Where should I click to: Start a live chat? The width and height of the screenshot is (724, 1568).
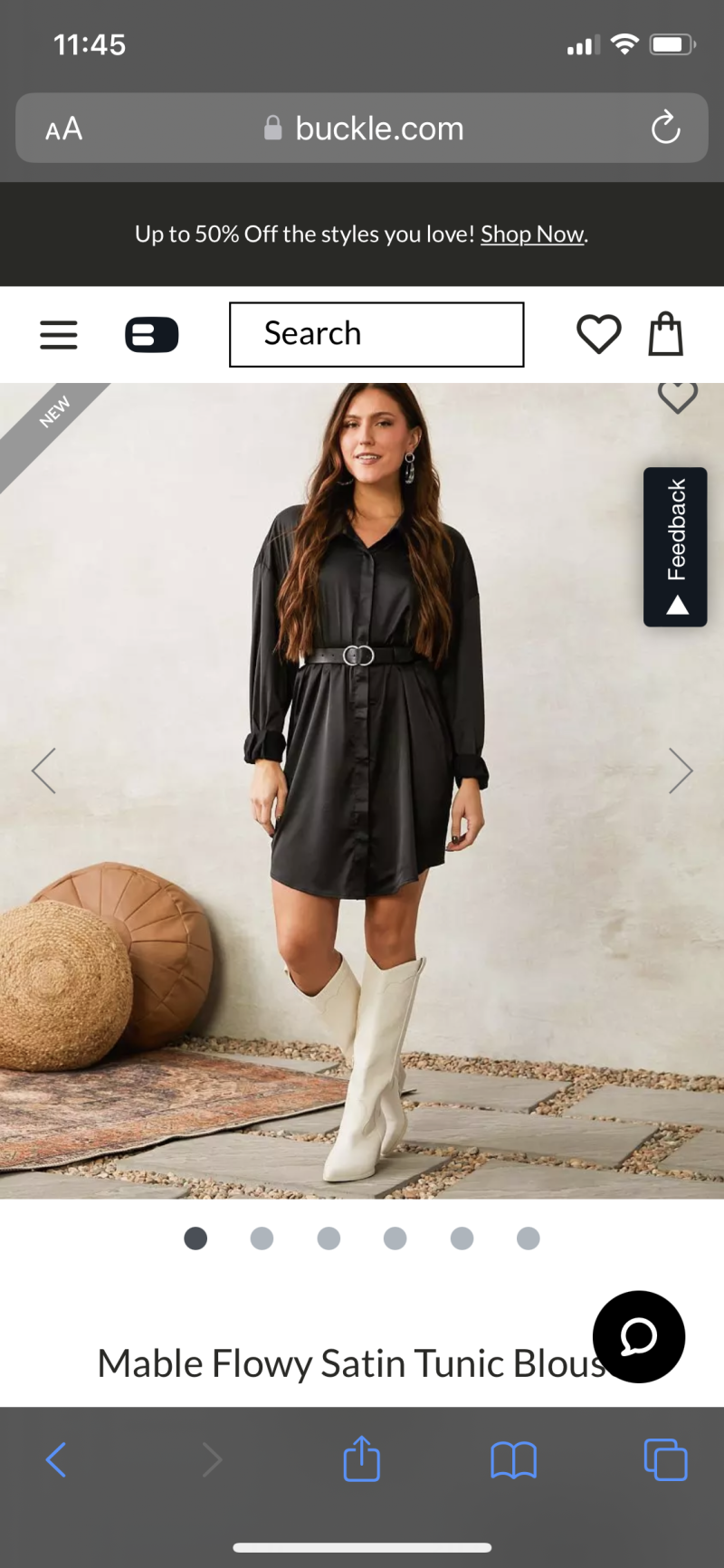(638, 1336)
